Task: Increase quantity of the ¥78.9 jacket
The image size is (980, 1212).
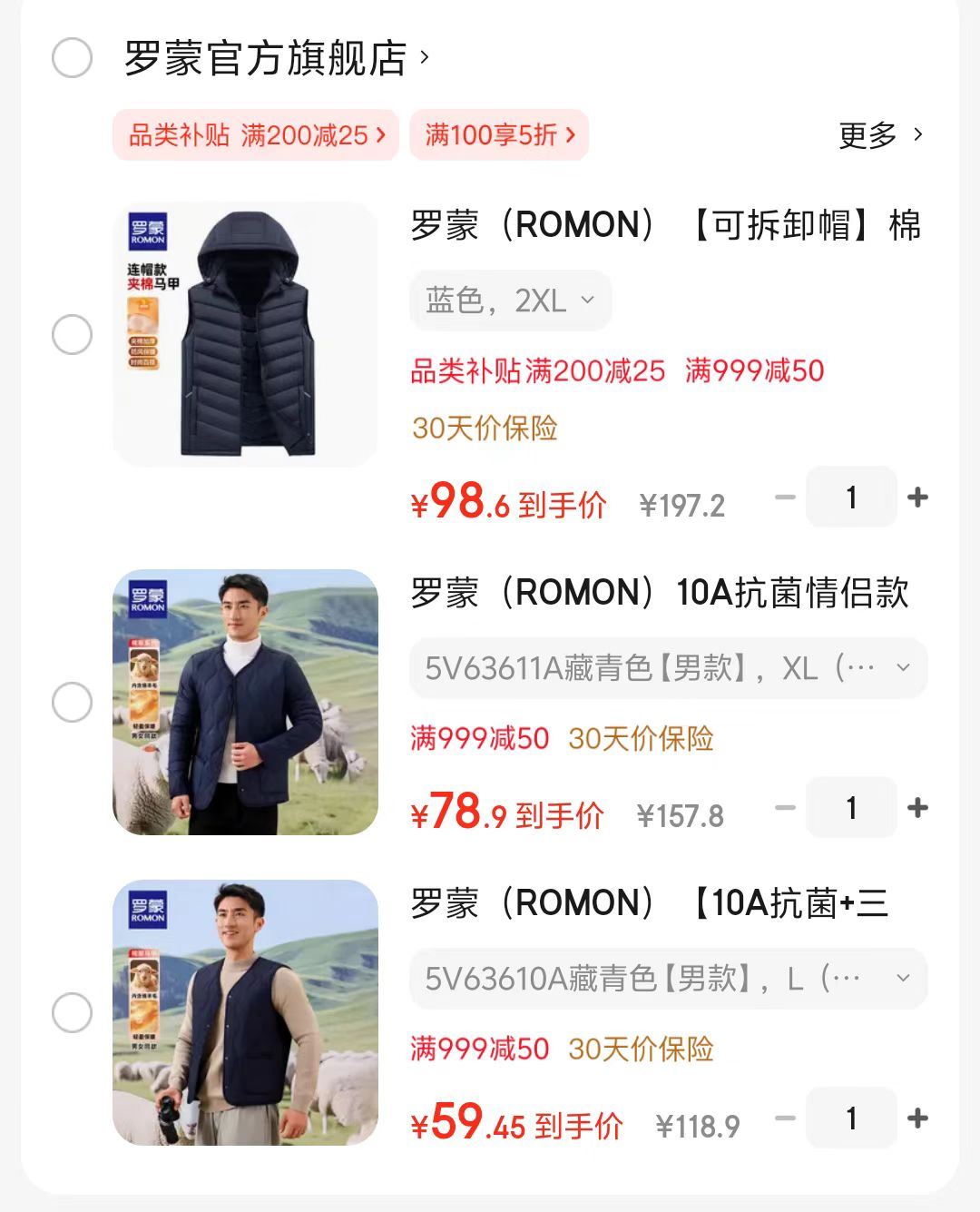Action: pyautogui.click(x=917, y=808)
